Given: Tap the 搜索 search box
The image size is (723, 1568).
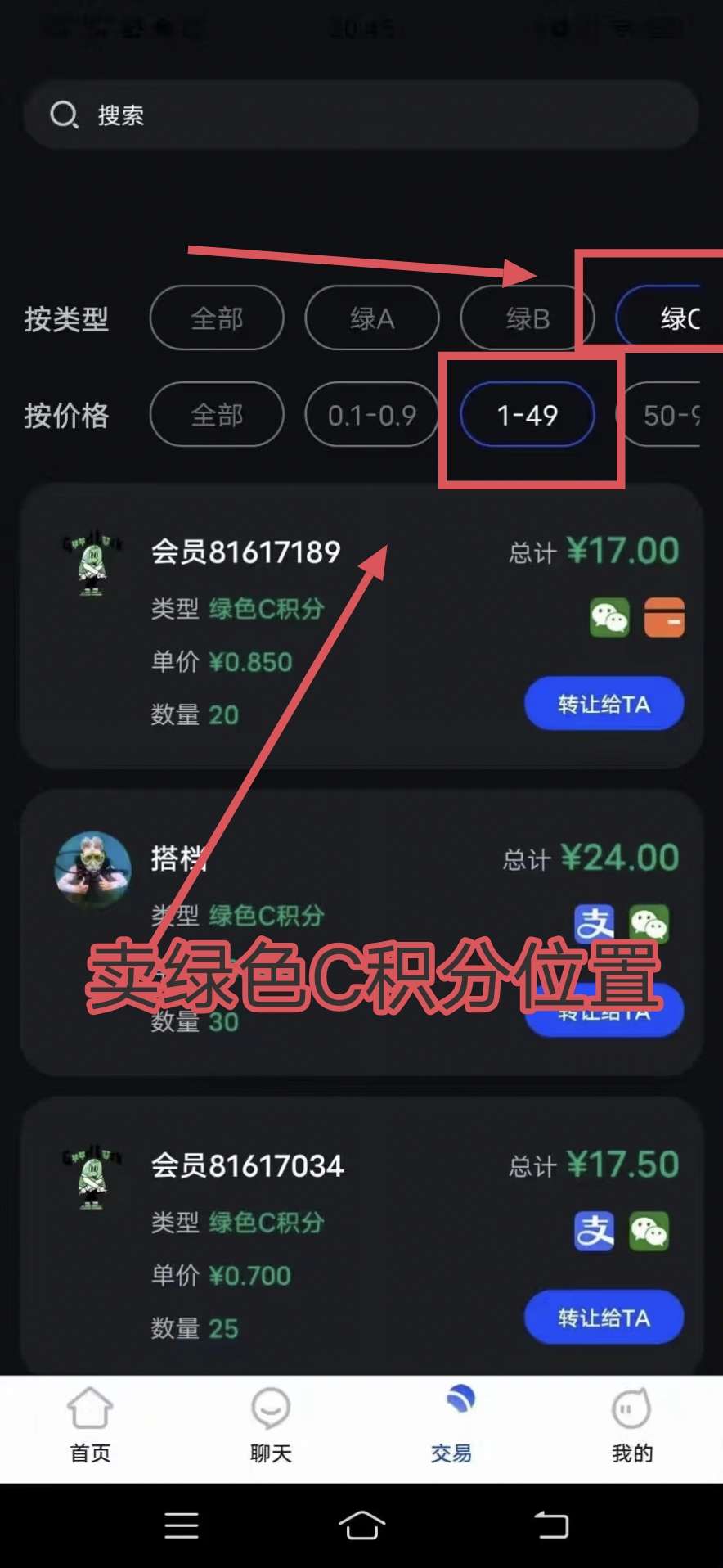Looking at the screenshot, I should pos(360,115).
